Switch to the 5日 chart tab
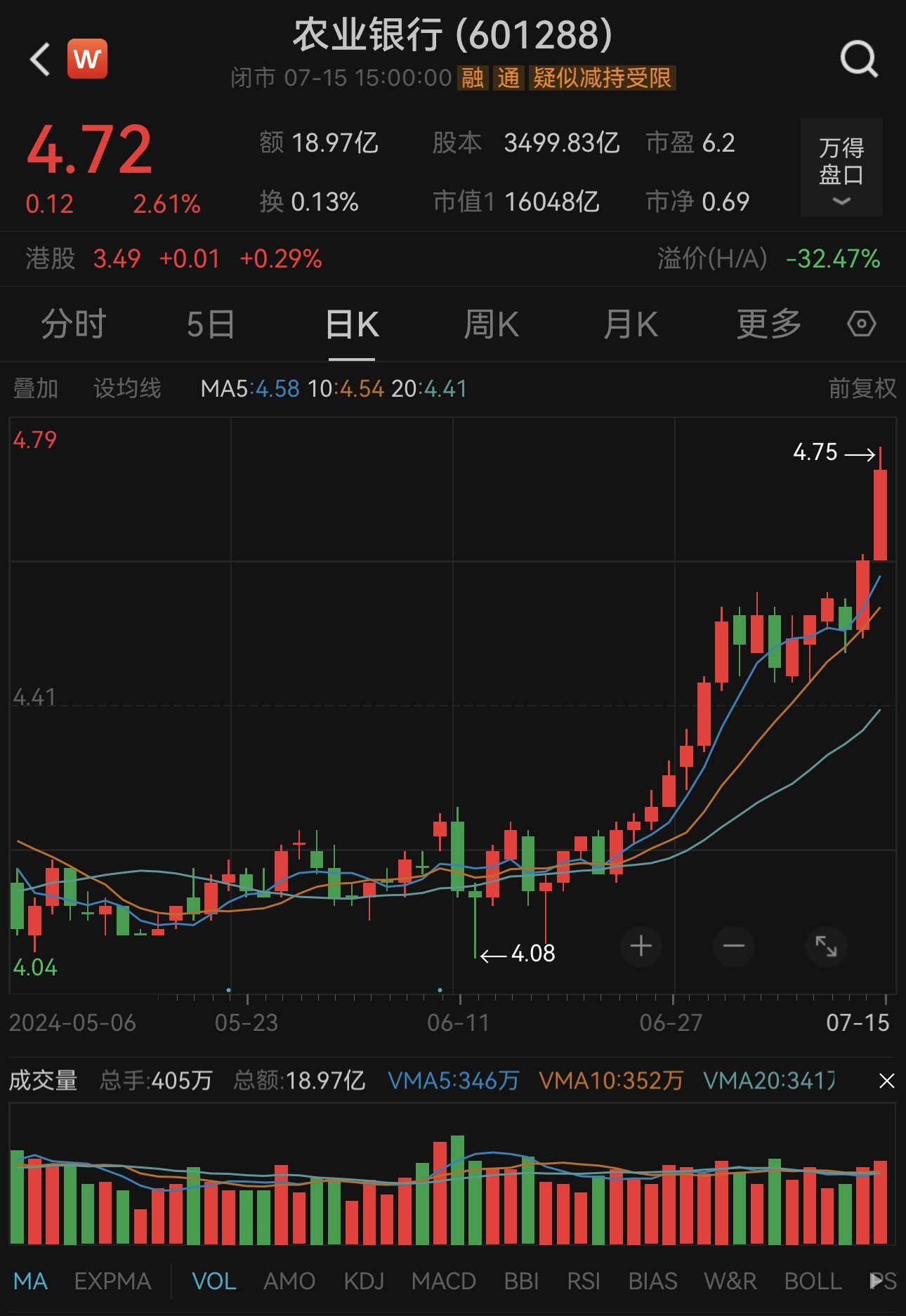The height and width of the screenshot is (1316, 906). (211, 324)
